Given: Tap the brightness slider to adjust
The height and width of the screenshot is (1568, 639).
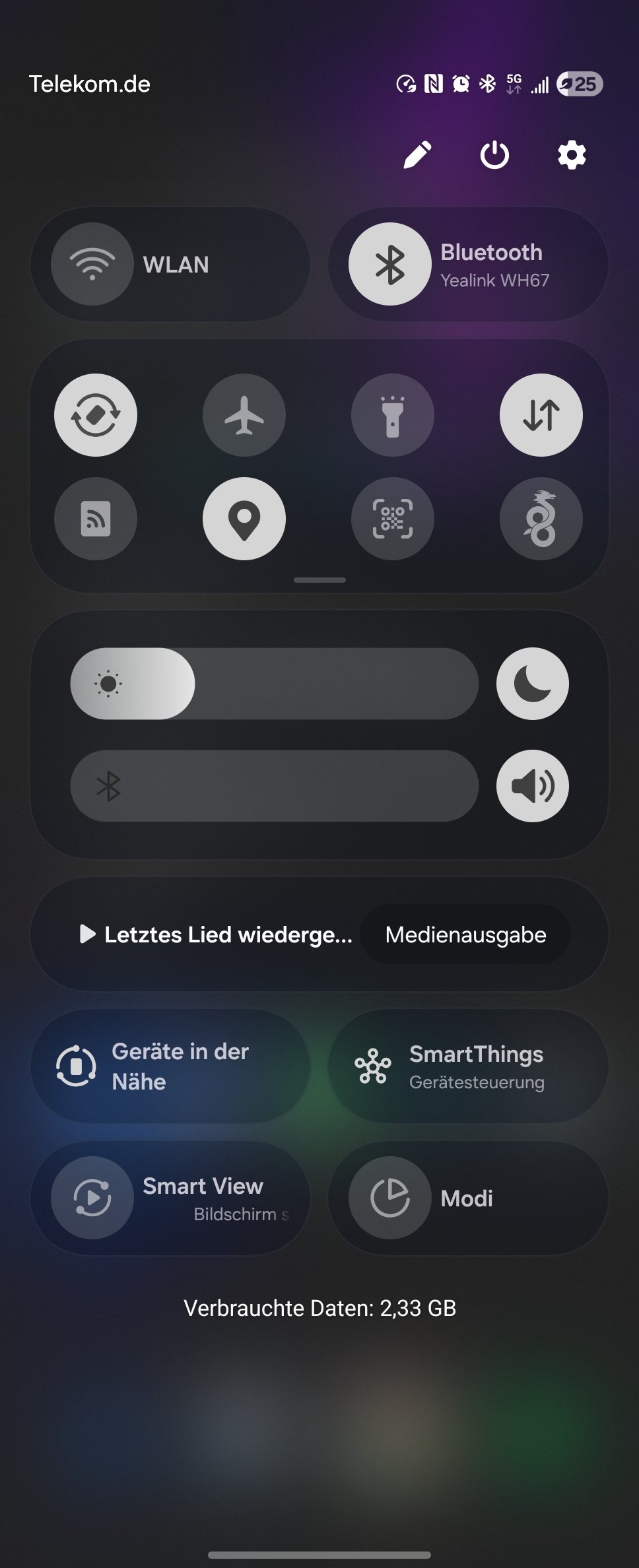Looking at the screenshot, I should tap(274, 684).
